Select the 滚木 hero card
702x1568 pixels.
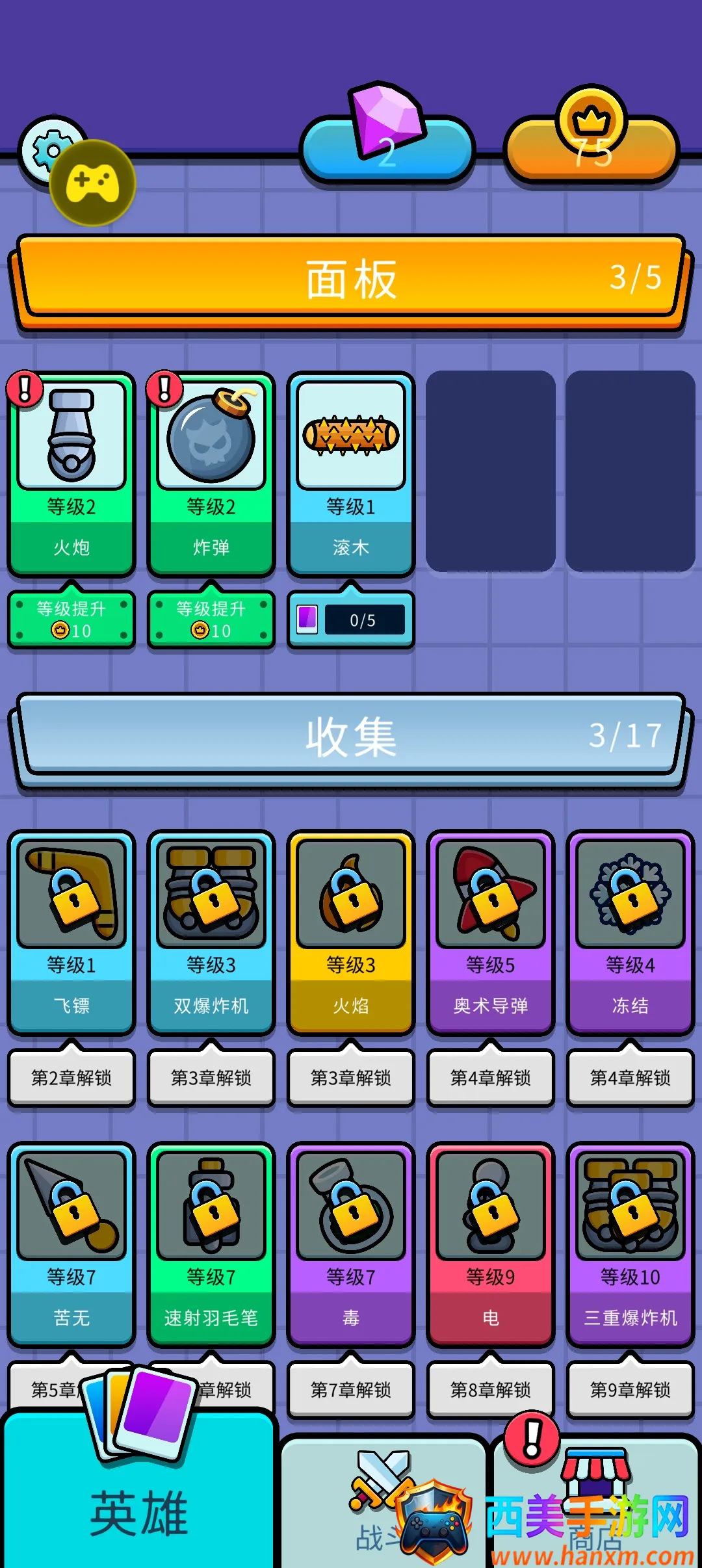pyautogui.click(x=351, y=473)
